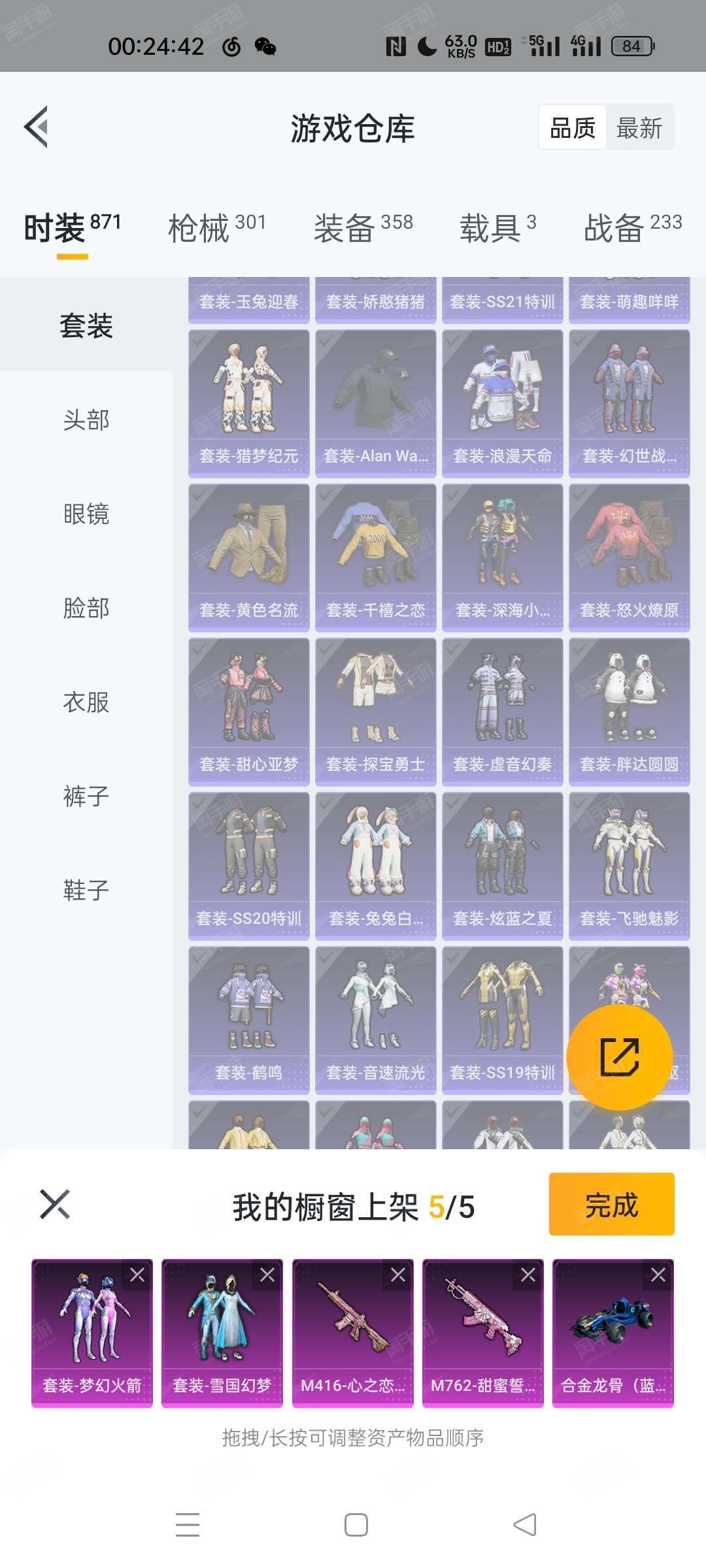Remove M416-心之恋 from showcase

(398, 1275)
